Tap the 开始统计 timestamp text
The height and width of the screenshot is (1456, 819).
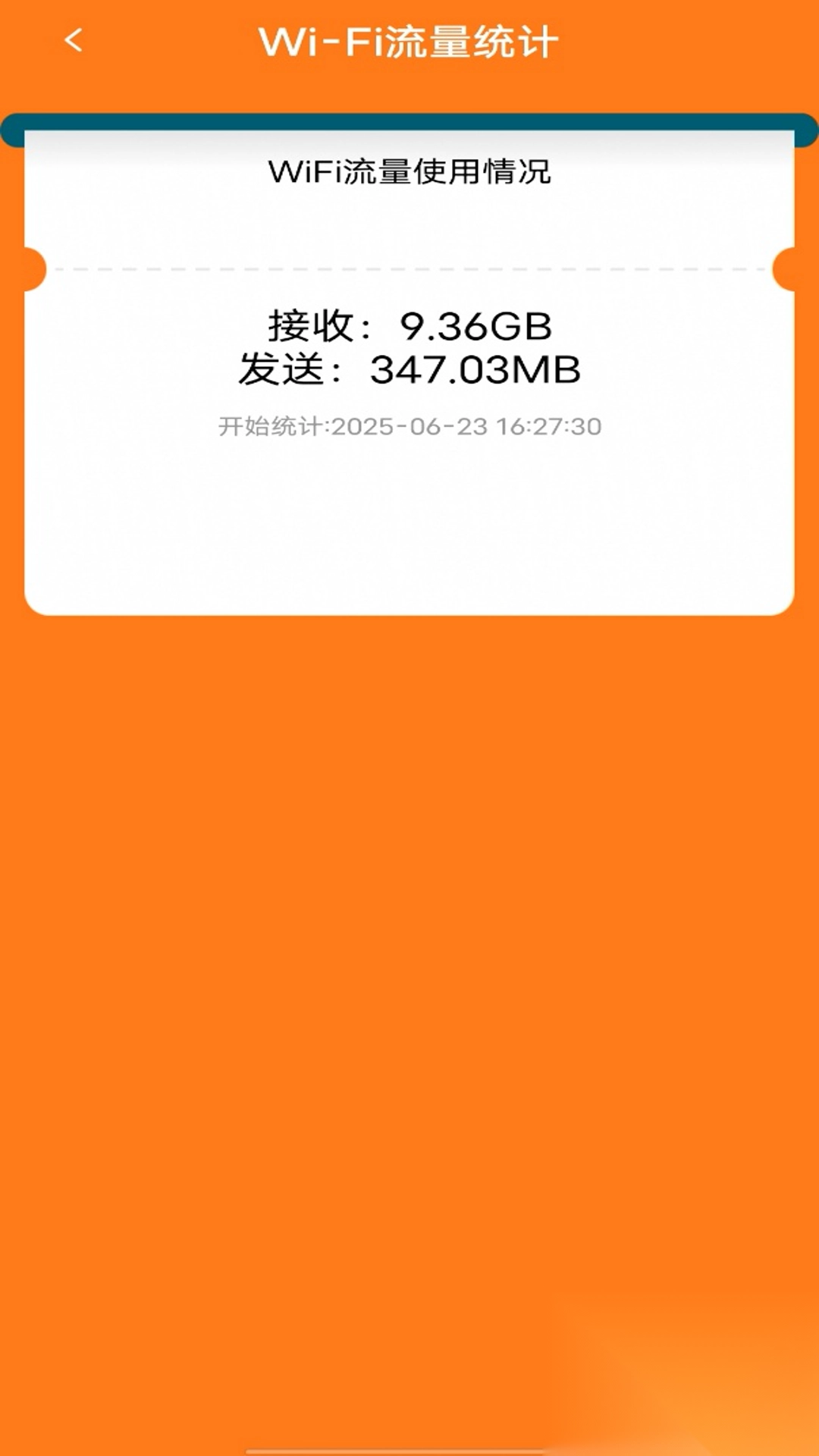(409, 426)
